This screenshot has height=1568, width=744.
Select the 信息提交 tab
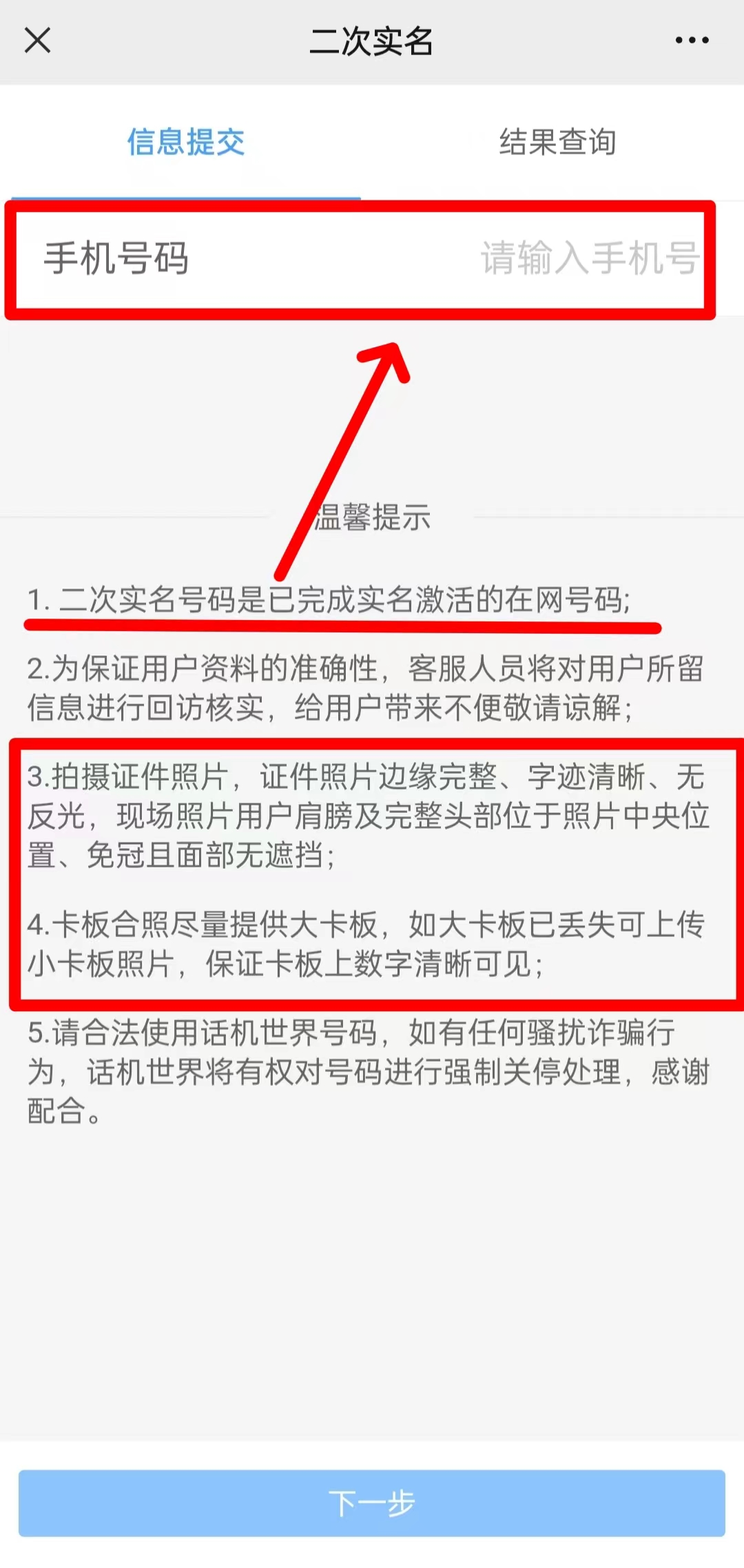click(x=186, y=143)
